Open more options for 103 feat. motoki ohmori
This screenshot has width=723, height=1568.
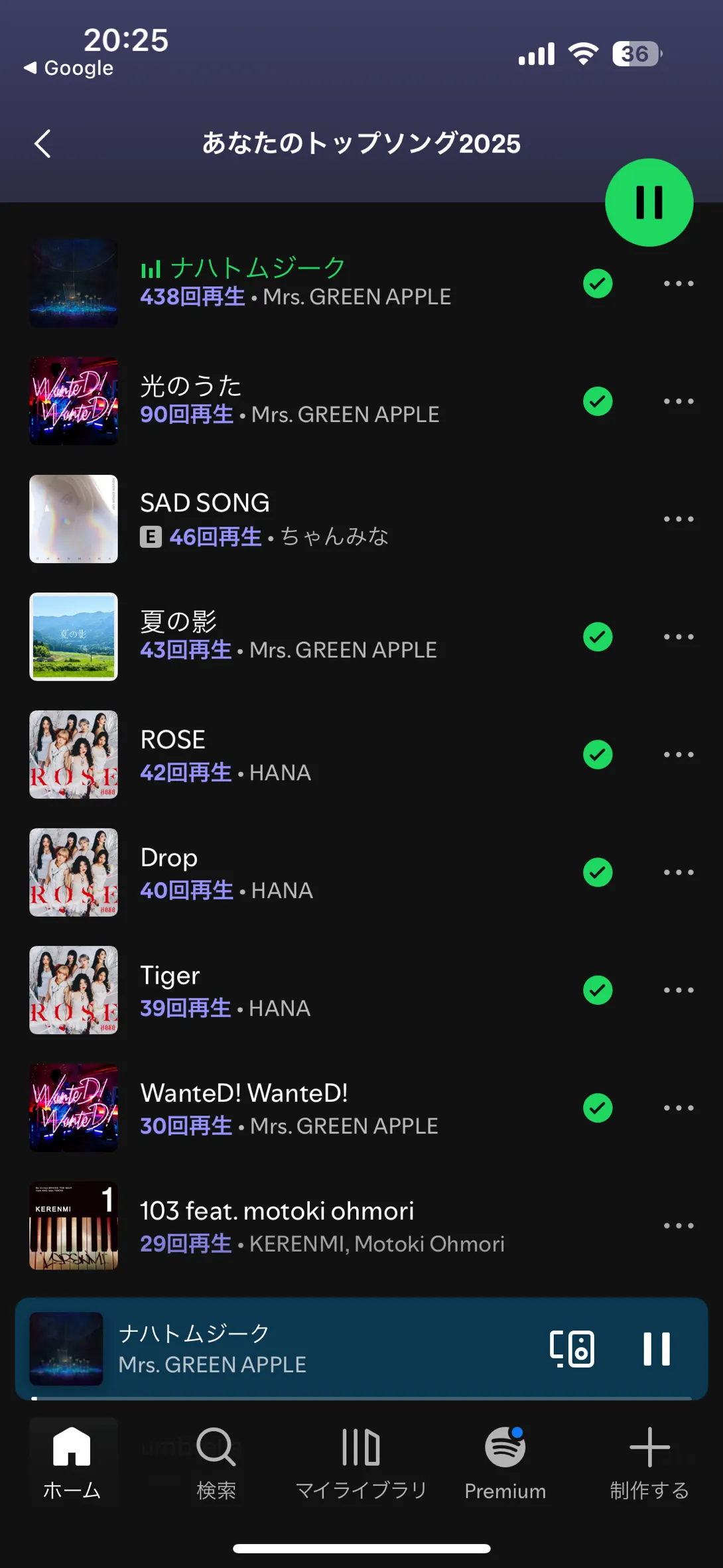pos(678,1226)
